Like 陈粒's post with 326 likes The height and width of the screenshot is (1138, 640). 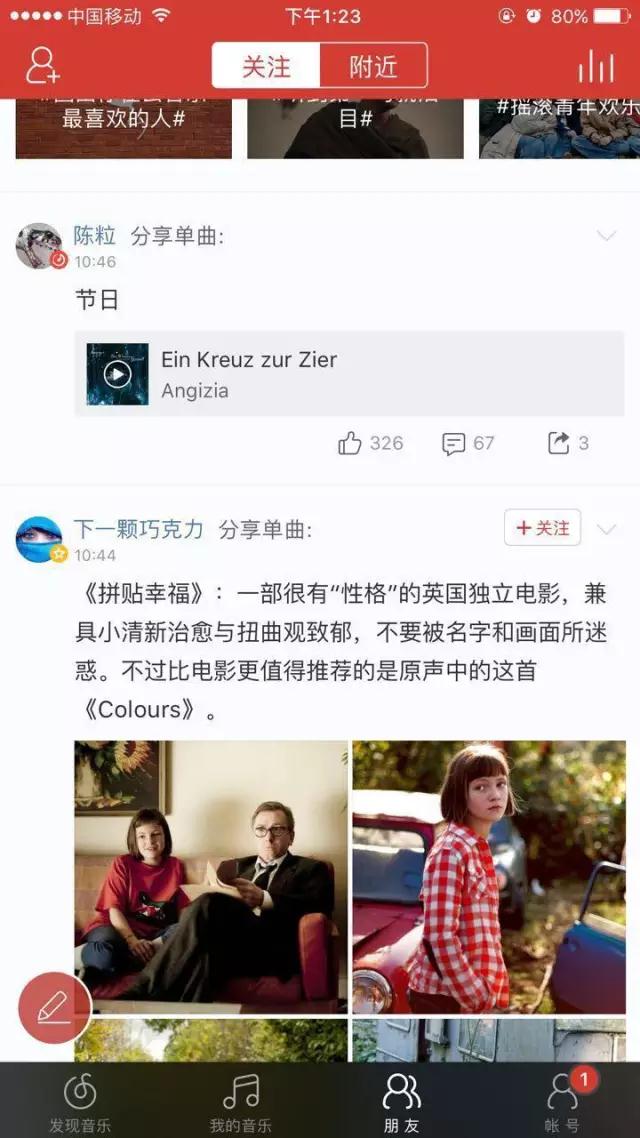(x=370, y=443)
